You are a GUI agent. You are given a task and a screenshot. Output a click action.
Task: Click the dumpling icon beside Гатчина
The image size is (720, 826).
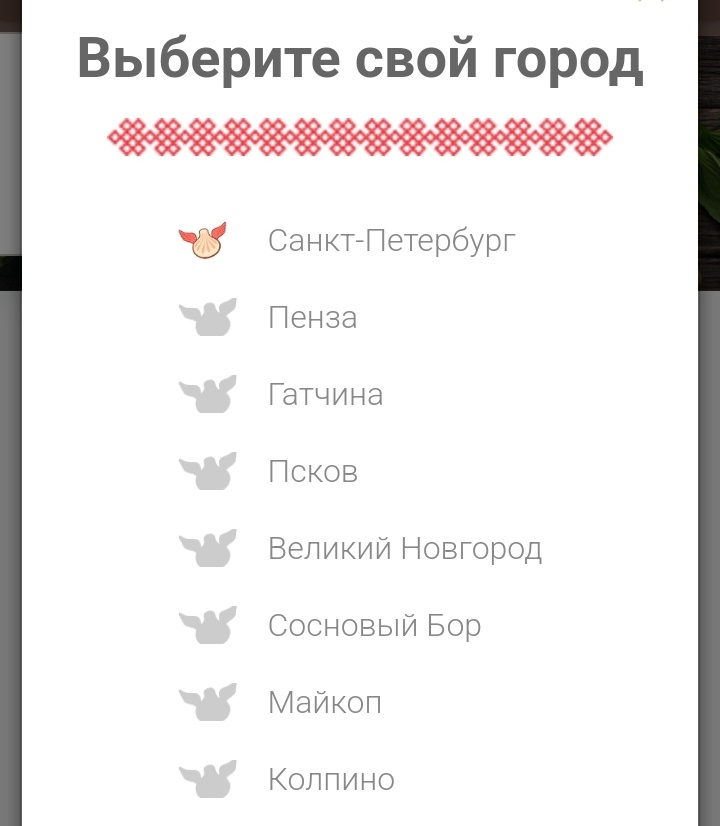click(207, 392)
